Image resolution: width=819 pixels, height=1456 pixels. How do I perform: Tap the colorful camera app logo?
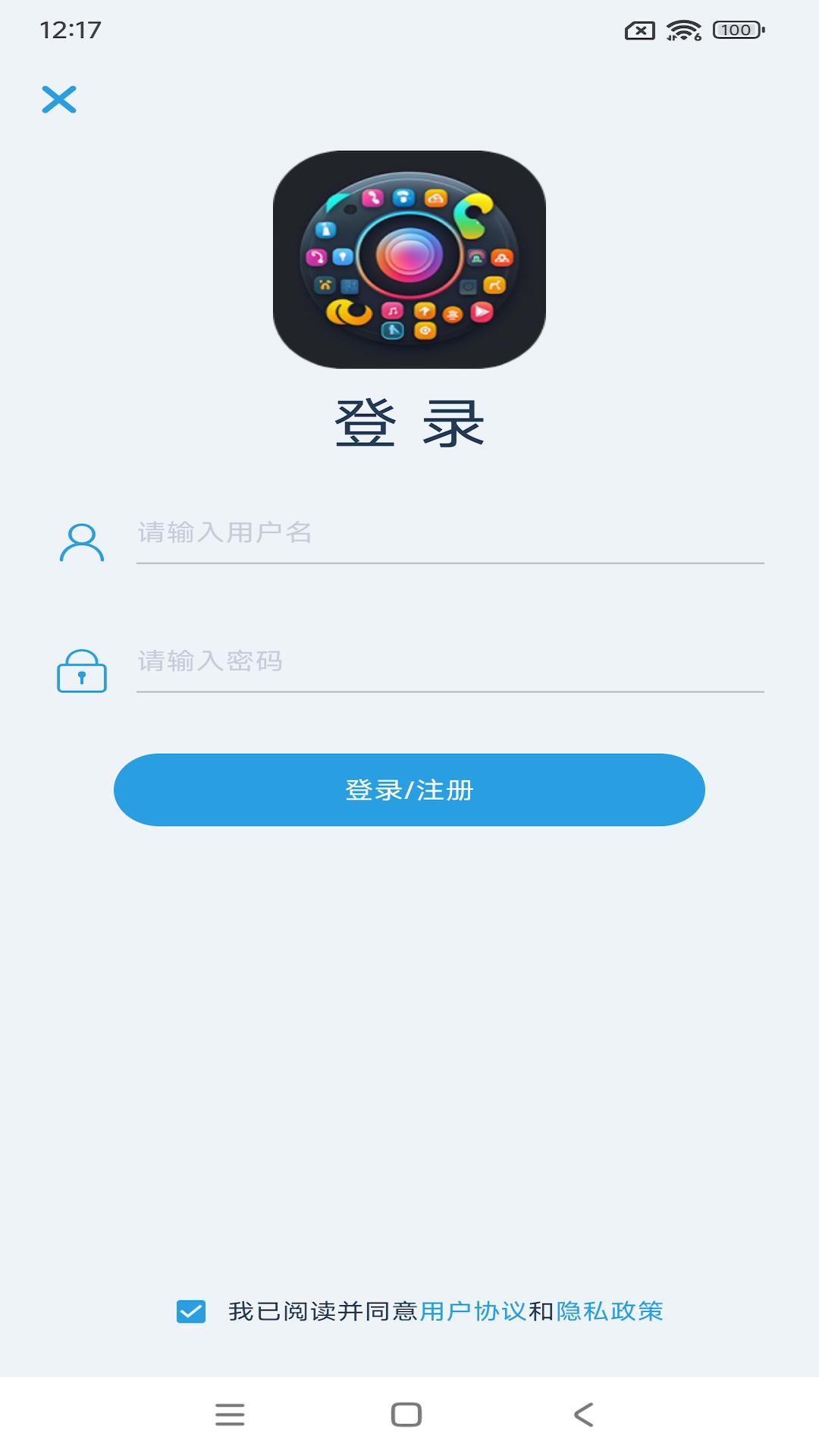tap(409, 256)
